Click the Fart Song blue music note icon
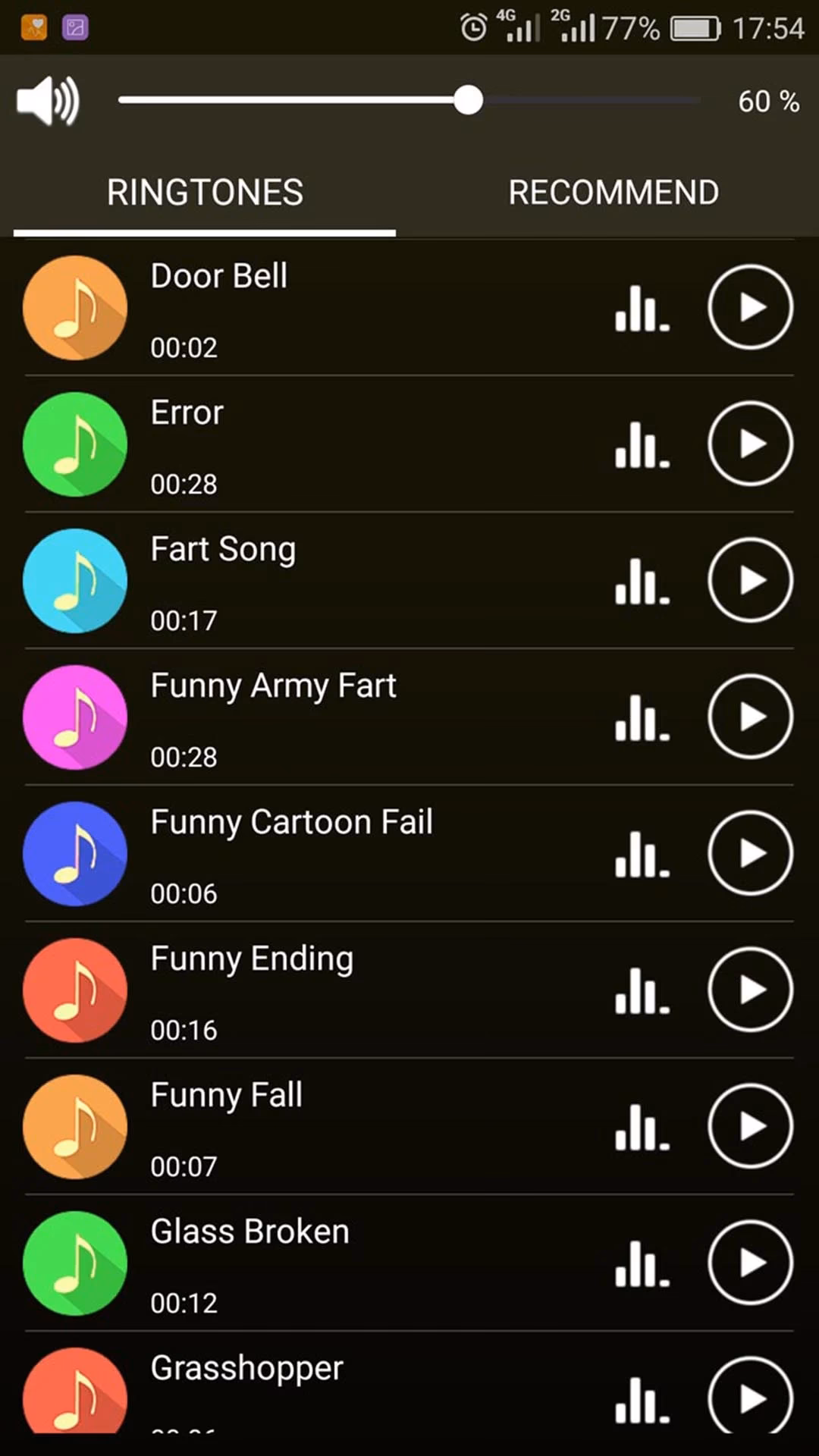 (x=75, y=580)
